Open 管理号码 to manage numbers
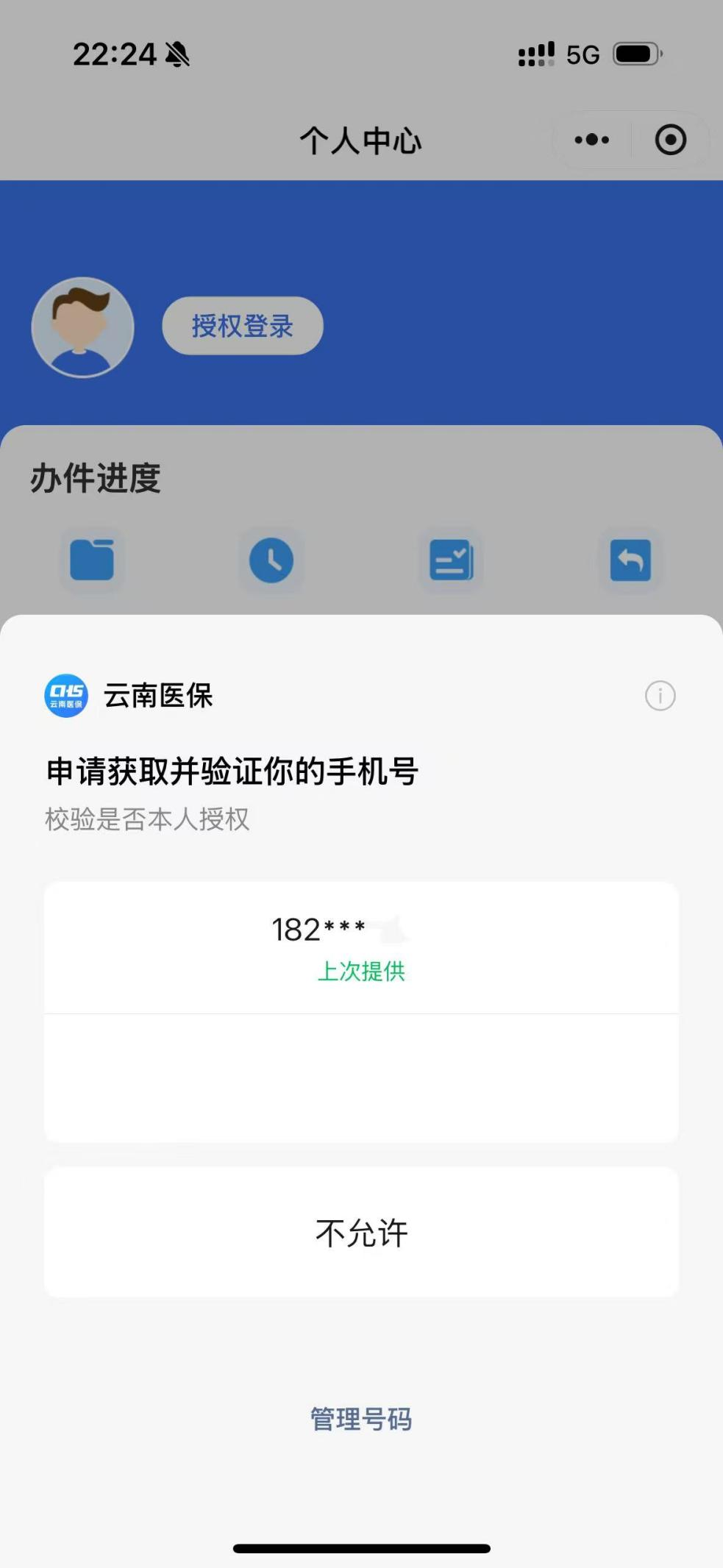Image resolution: width=723 pixels, height=1568 pixels. (x=360, y=1419)
